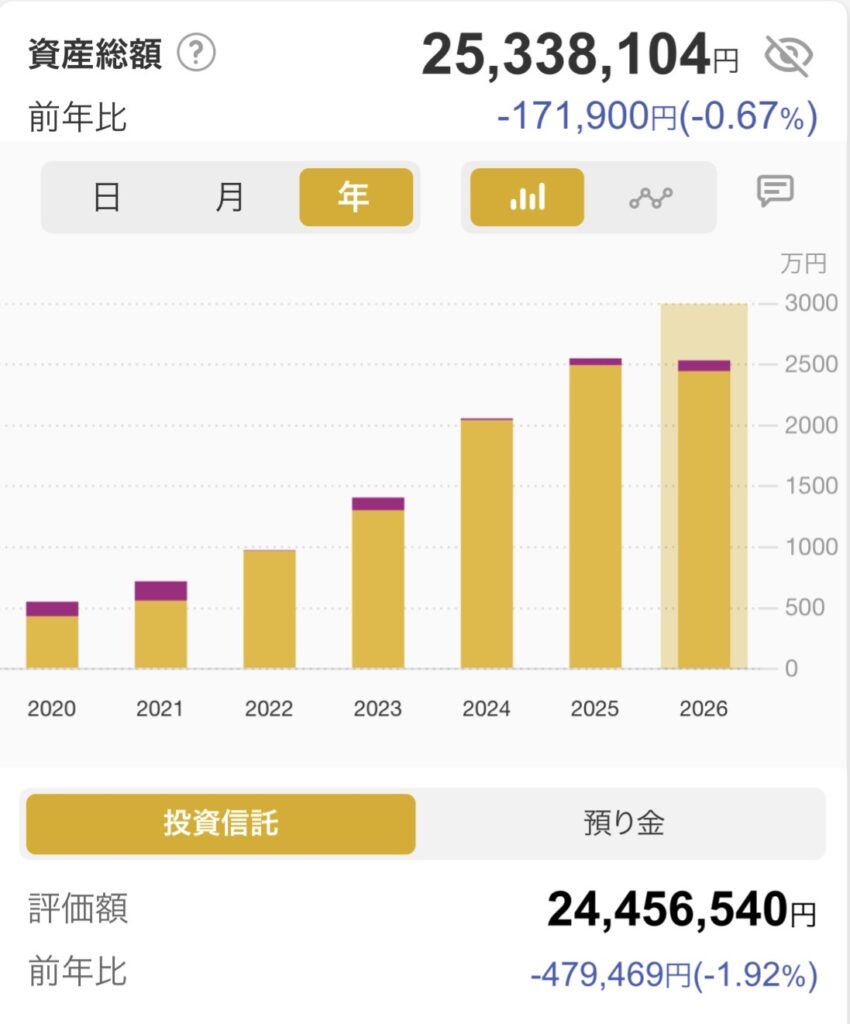Select the 2020 bar in chart
Viewport: 850px width, 1024px height.
[x=52, y=636]
